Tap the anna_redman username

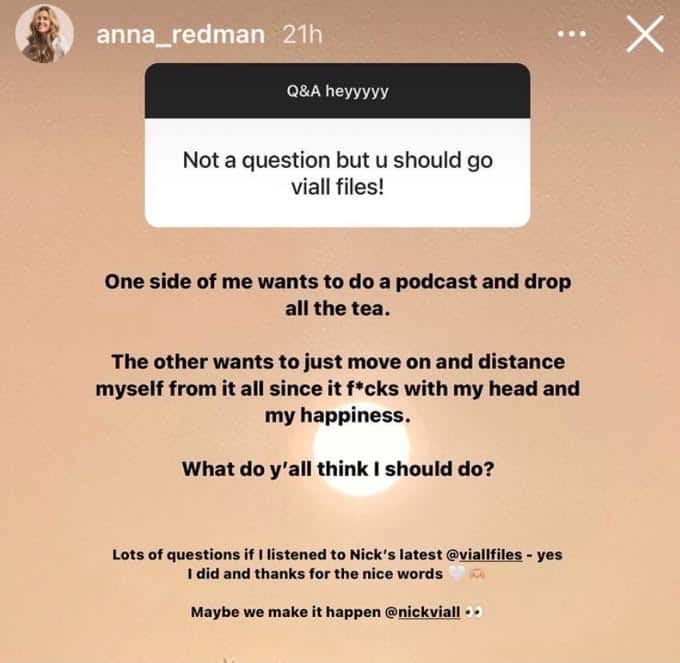pyautogui.click(x=180, y=35)
